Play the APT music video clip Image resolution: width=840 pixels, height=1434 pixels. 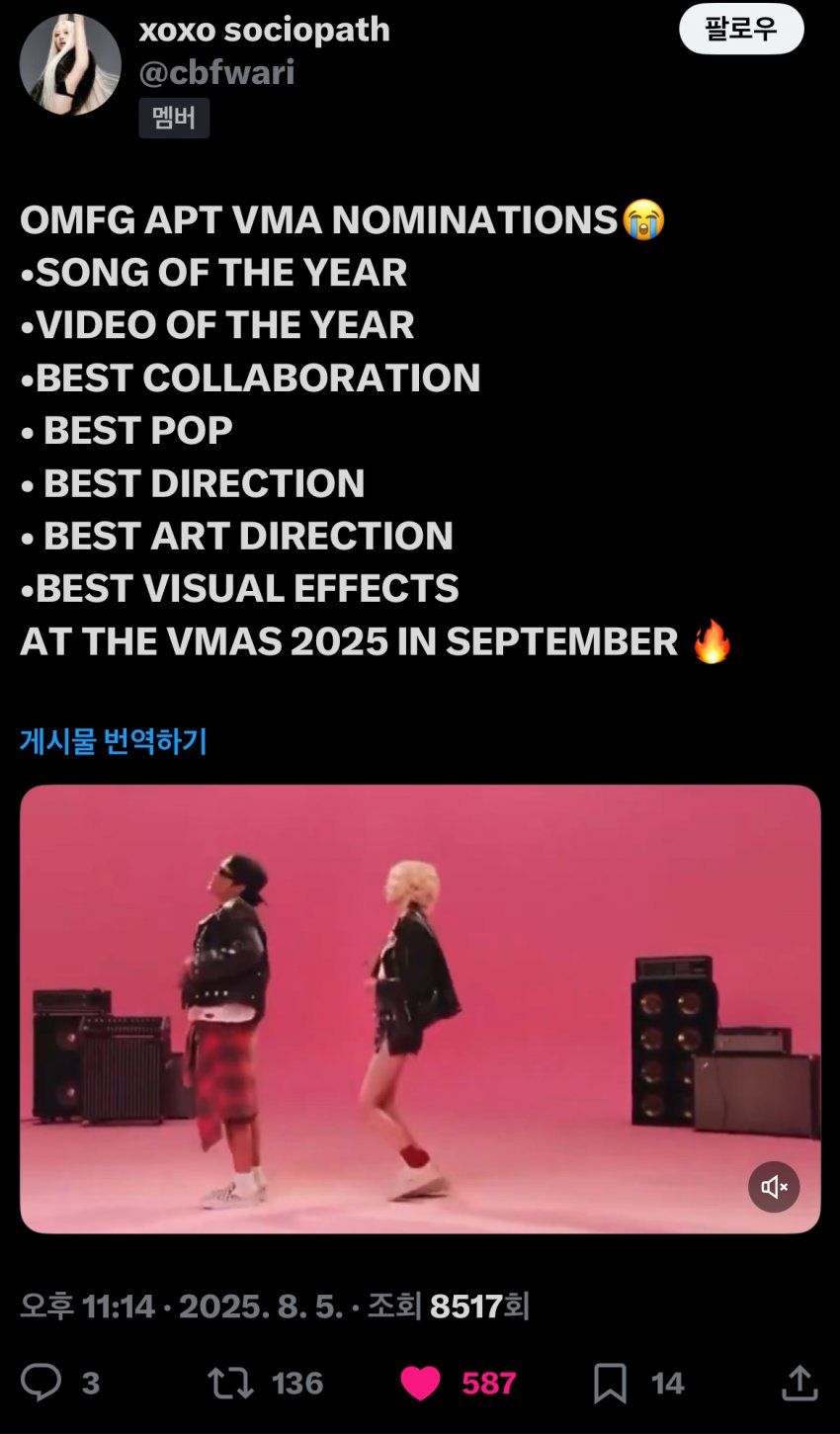pos(420,1008)
